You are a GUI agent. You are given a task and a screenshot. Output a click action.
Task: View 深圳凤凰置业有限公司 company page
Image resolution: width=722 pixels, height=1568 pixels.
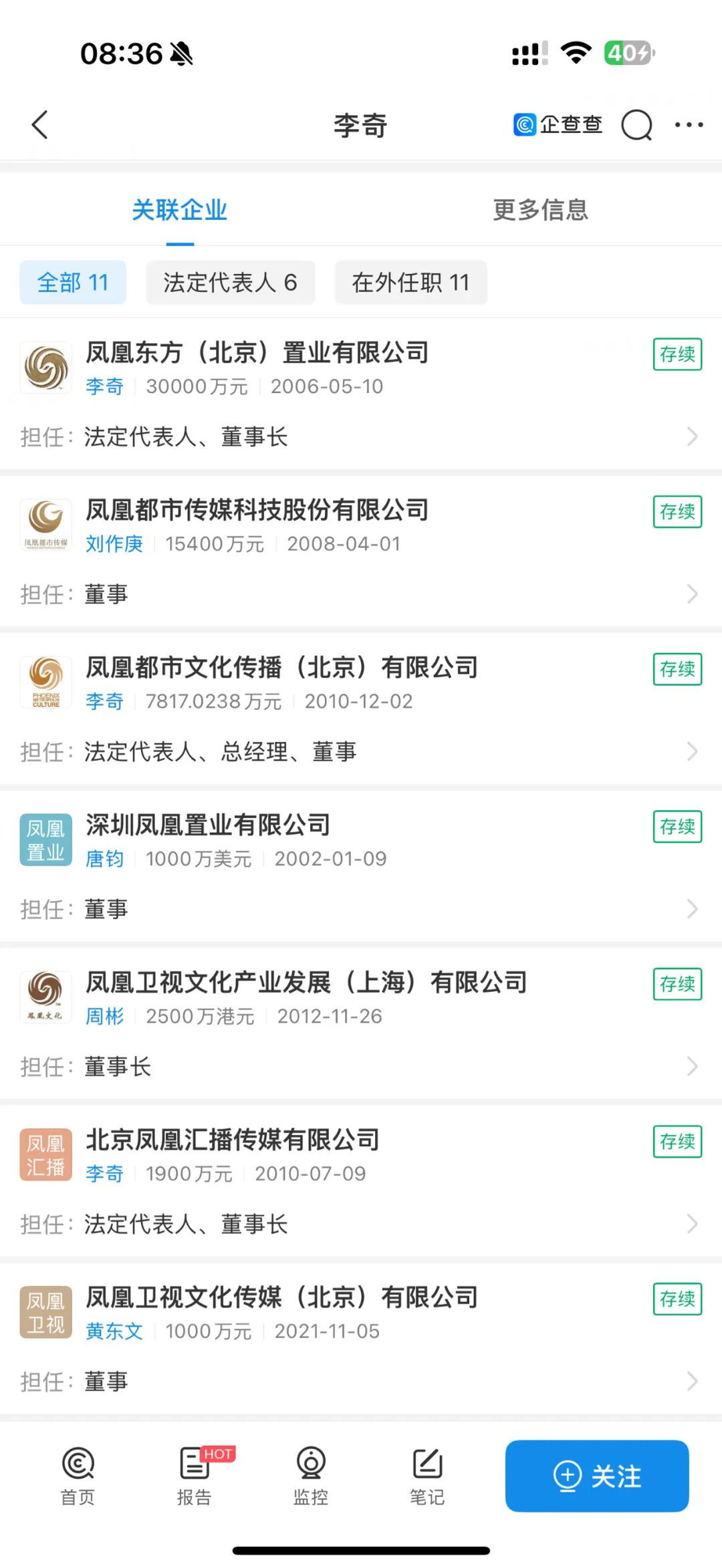click(x=361, y=866)
